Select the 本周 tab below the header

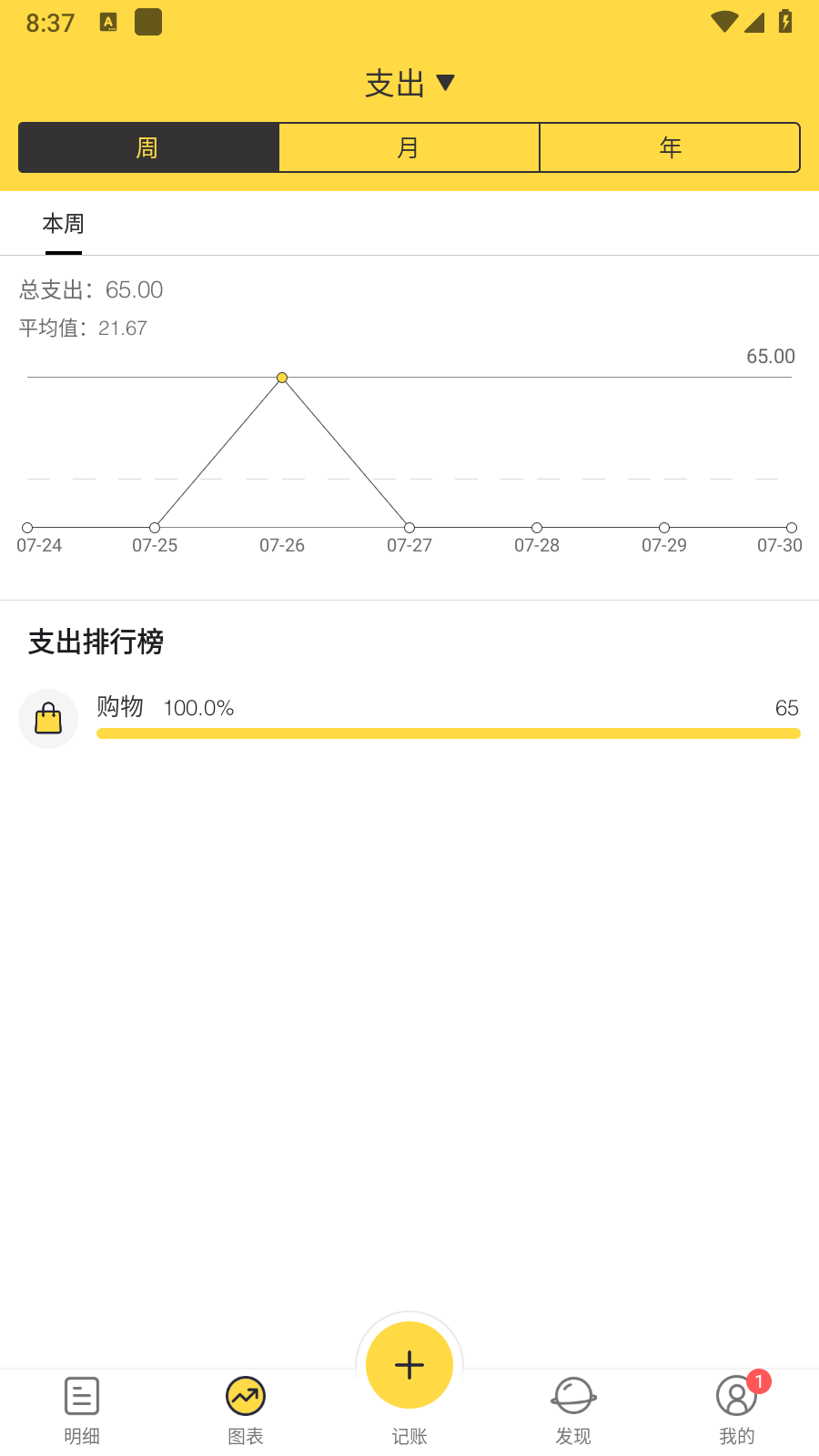click(63, 224)
